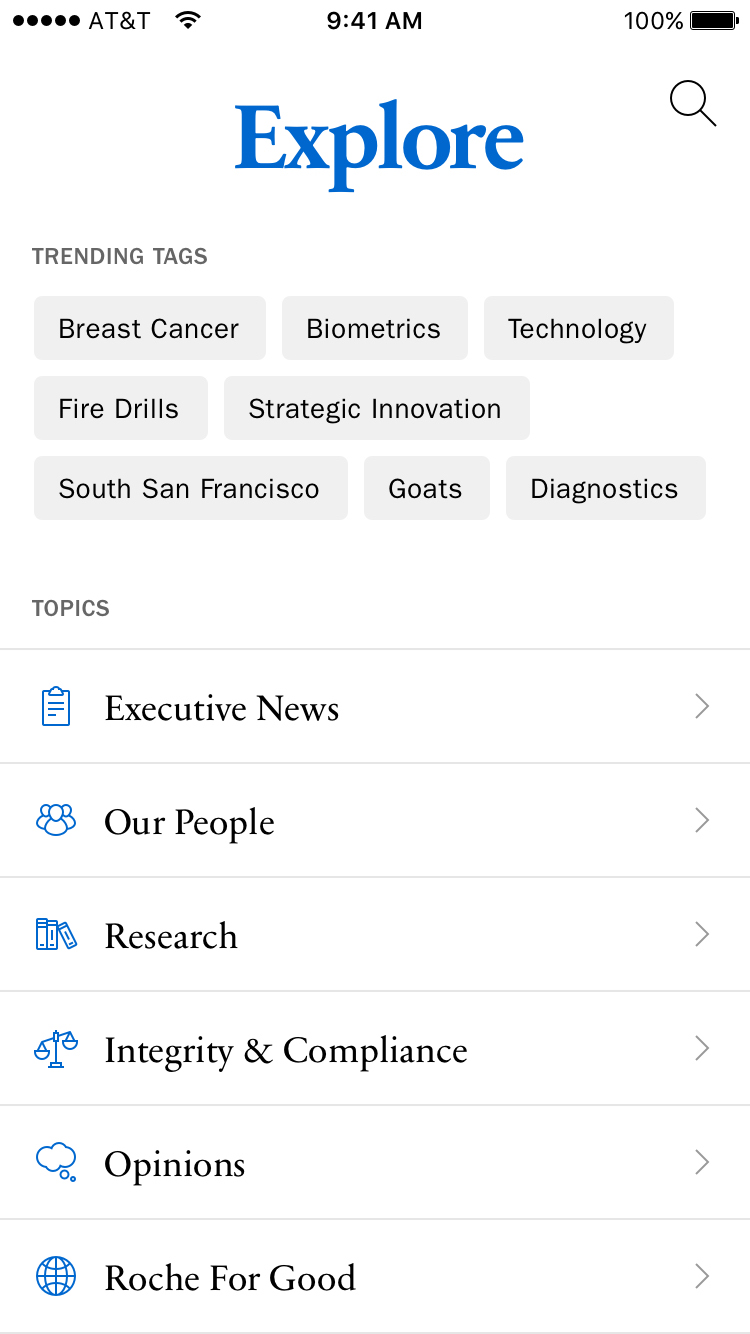Browse the South San Francisco tag

190,488
